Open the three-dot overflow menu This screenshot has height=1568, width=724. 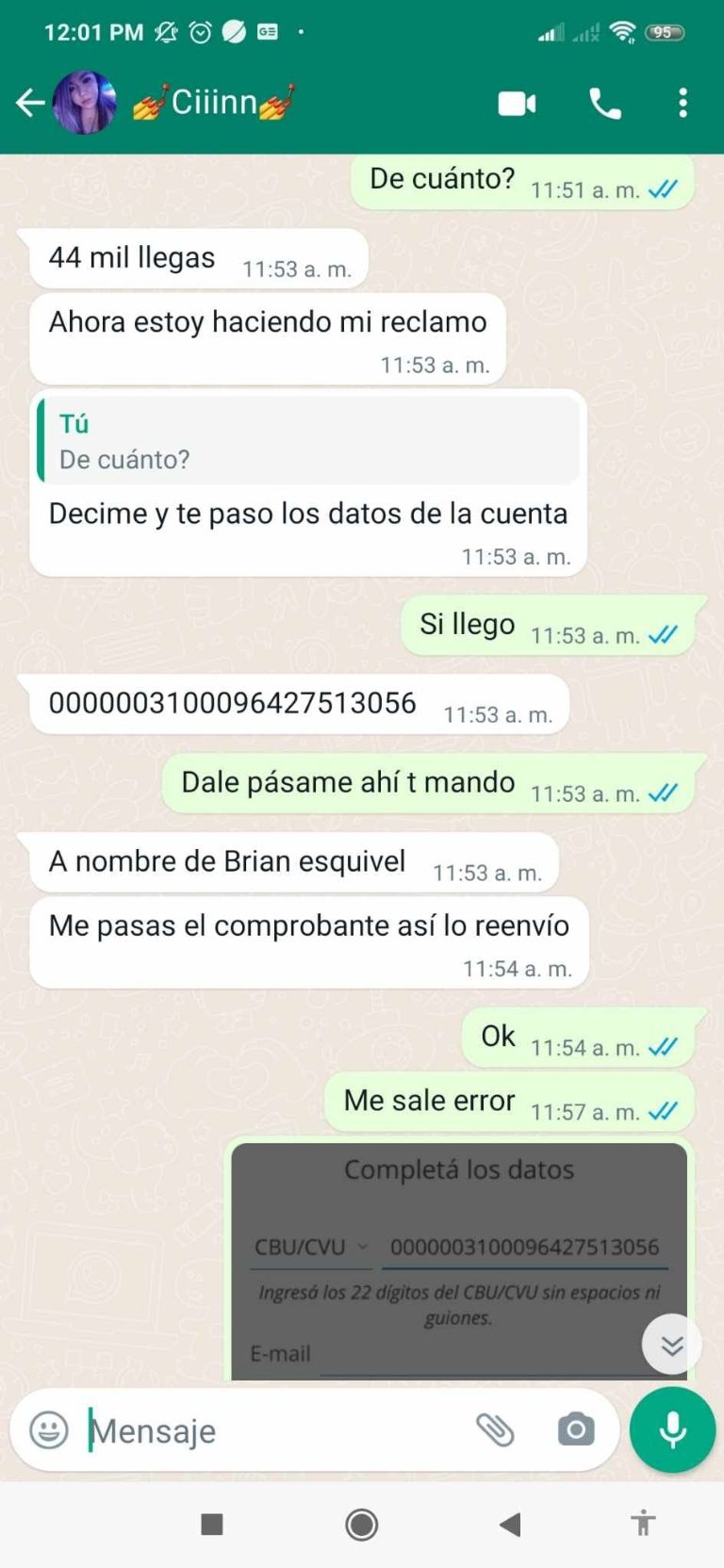coord(683,103)
